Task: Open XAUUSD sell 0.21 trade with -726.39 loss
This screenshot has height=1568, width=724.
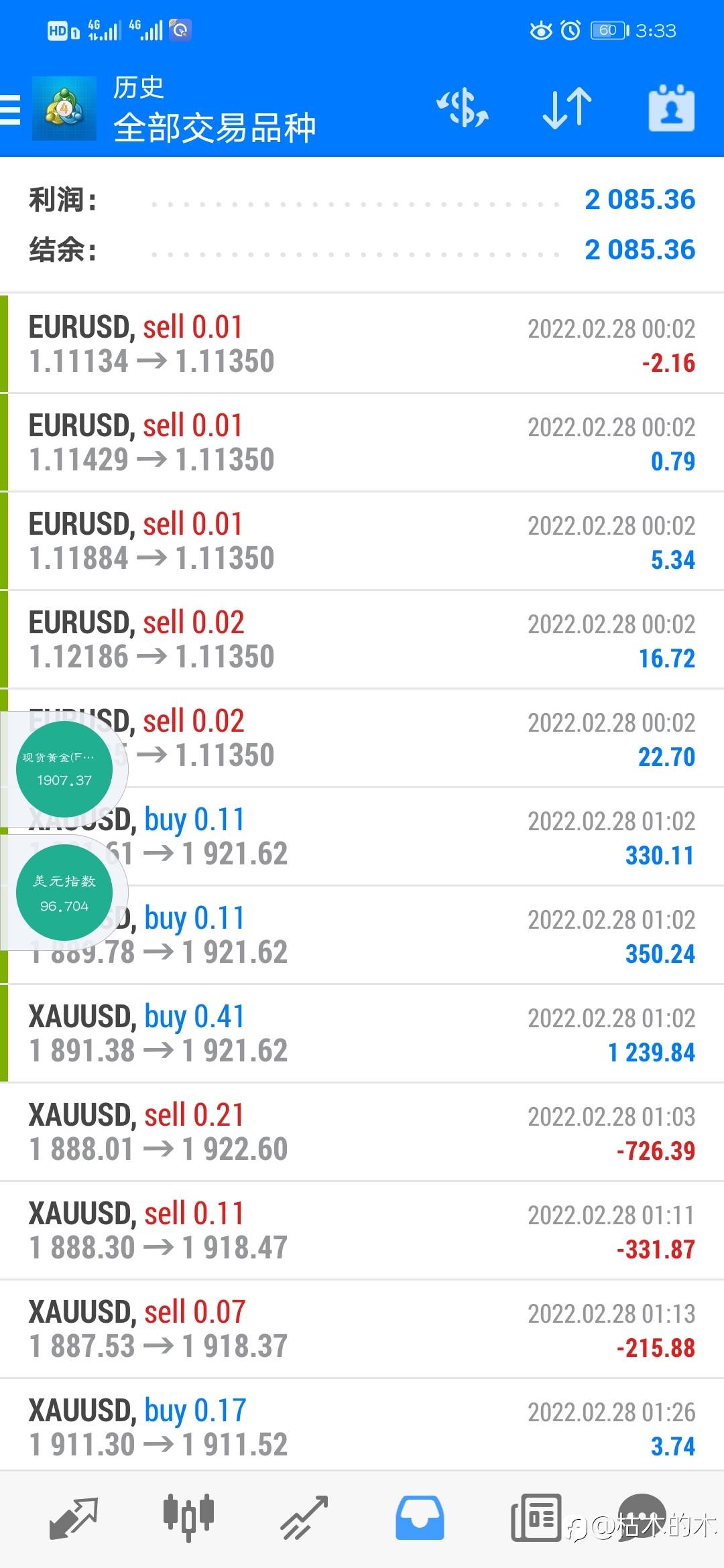Action: coord(362,1132)
